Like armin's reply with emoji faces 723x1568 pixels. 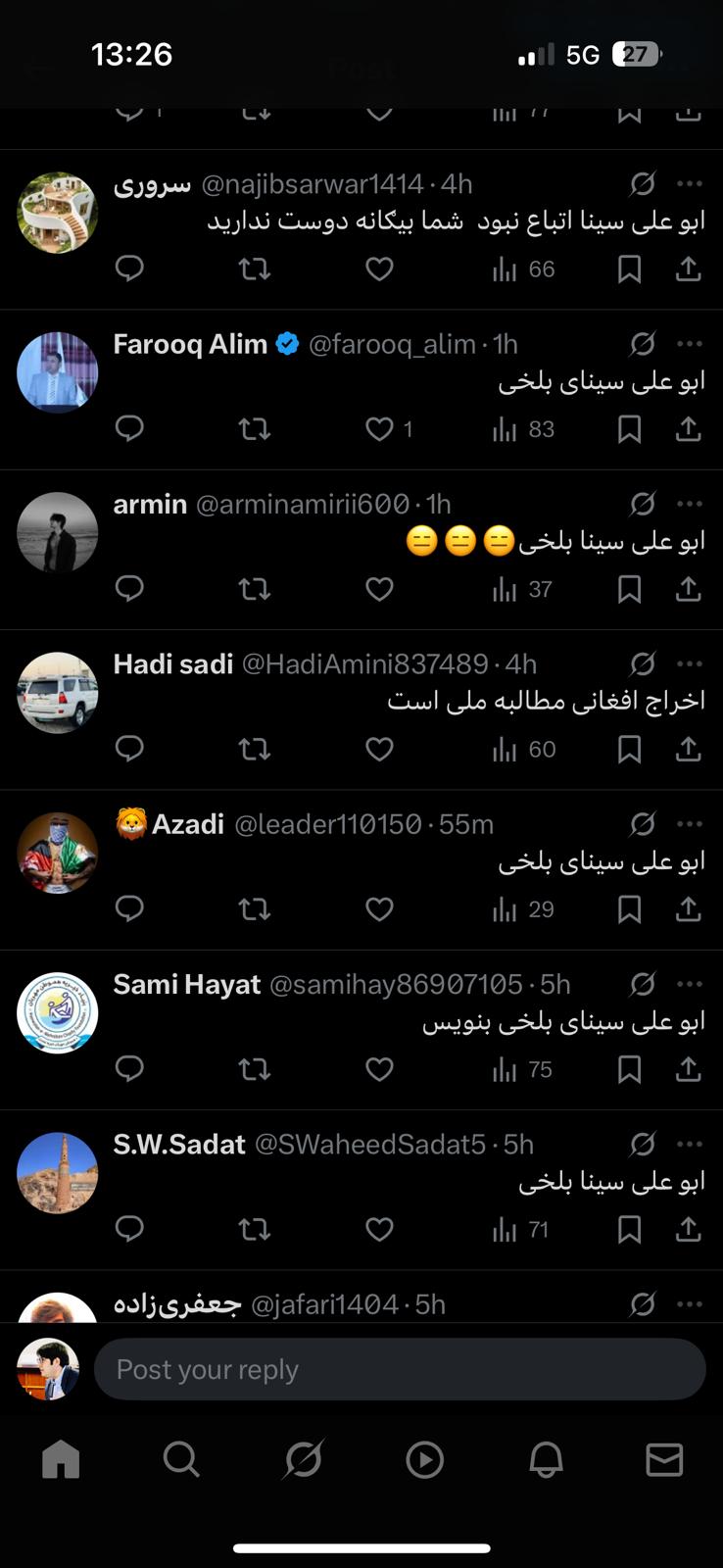tap(379, 589)
